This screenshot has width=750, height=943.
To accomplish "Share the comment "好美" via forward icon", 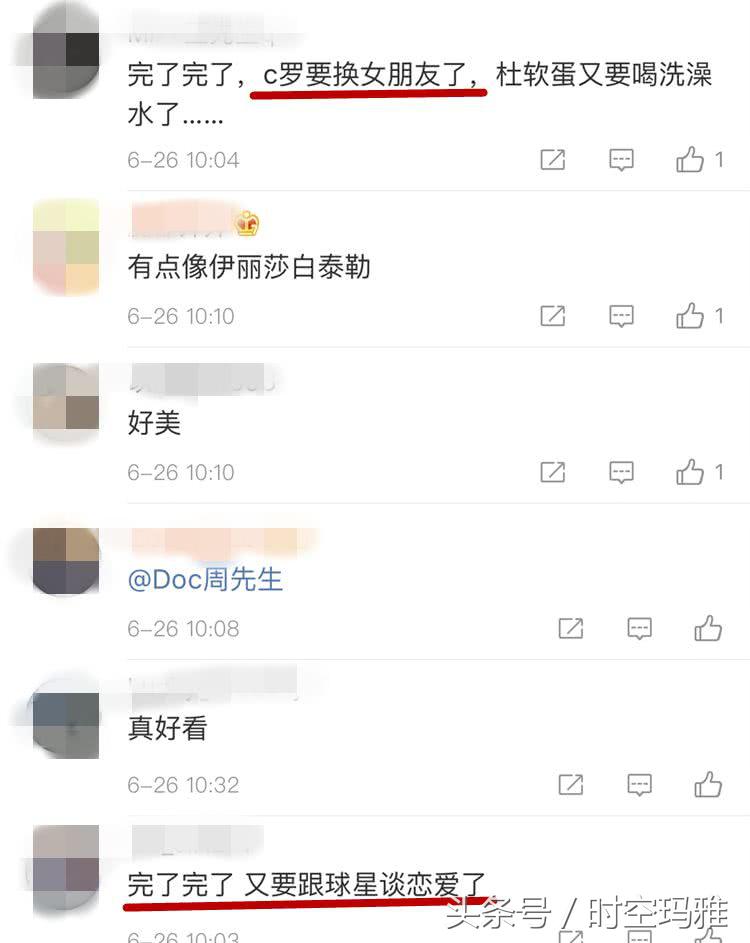I will coord(552,472).
